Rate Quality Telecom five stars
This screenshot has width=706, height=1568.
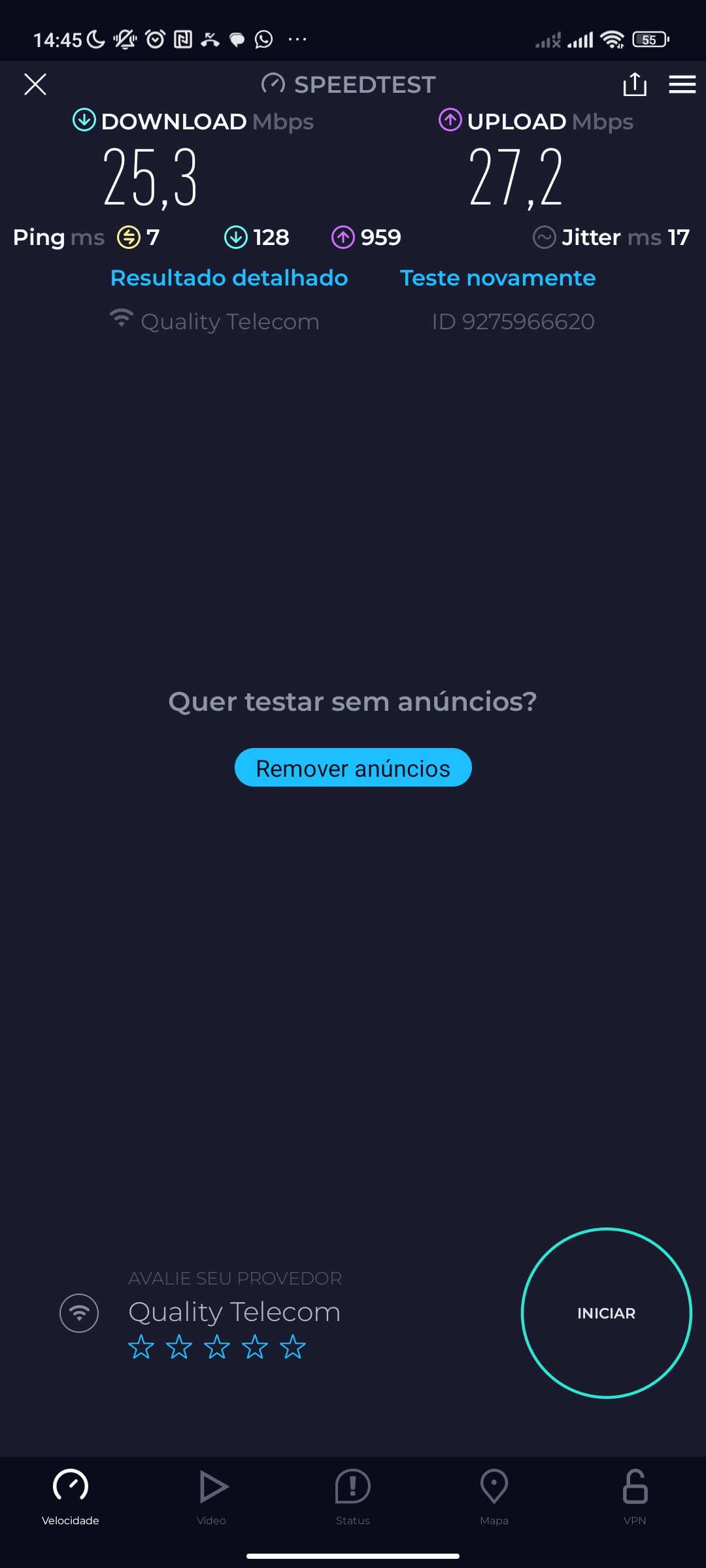293,1347
